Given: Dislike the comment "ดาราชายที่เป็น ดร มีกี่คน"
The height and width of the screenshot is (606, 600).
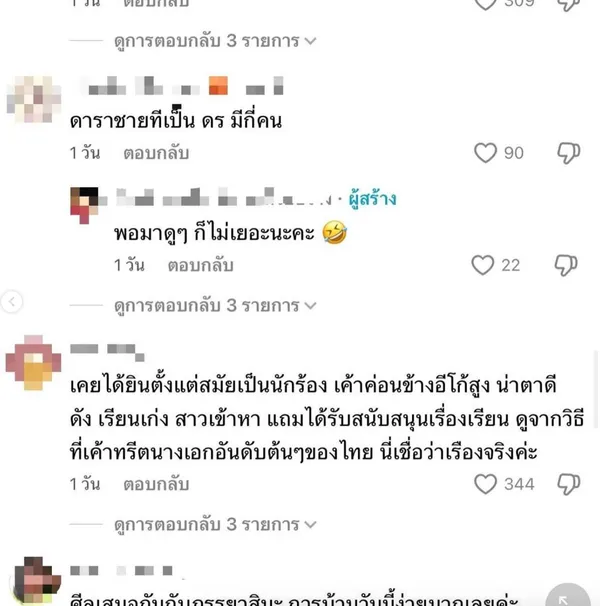Looking at the screenshot, I should click(x=567, y=153).
